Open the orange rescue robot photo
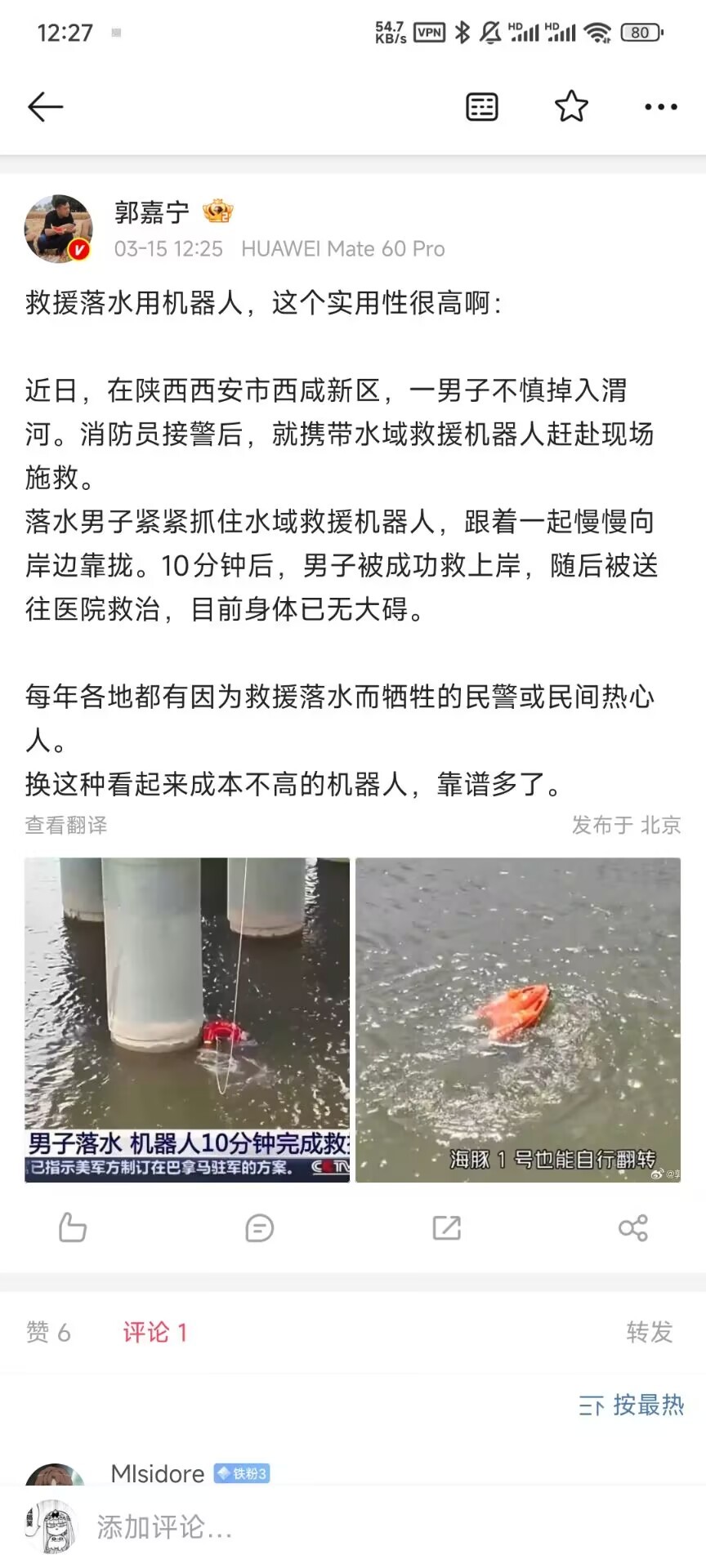The image size is (706, 1568). pos(518,1019)
